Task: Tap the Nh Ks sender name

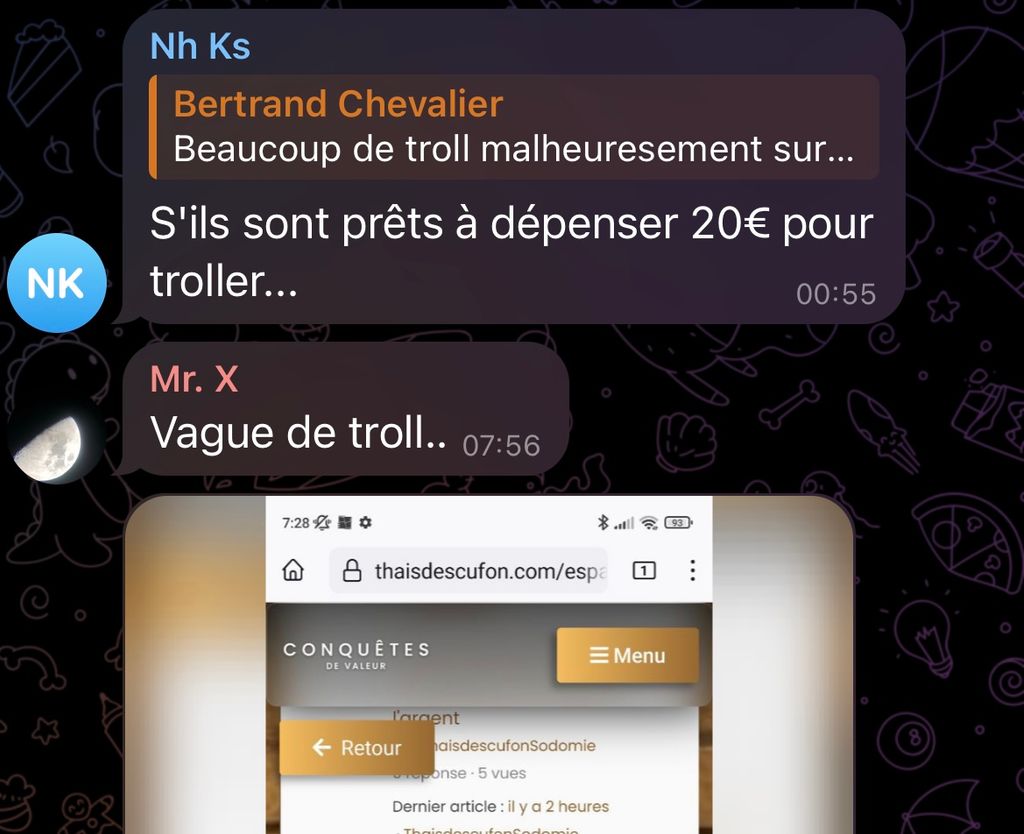Action: pyautogui.click(x=200, y=46)
